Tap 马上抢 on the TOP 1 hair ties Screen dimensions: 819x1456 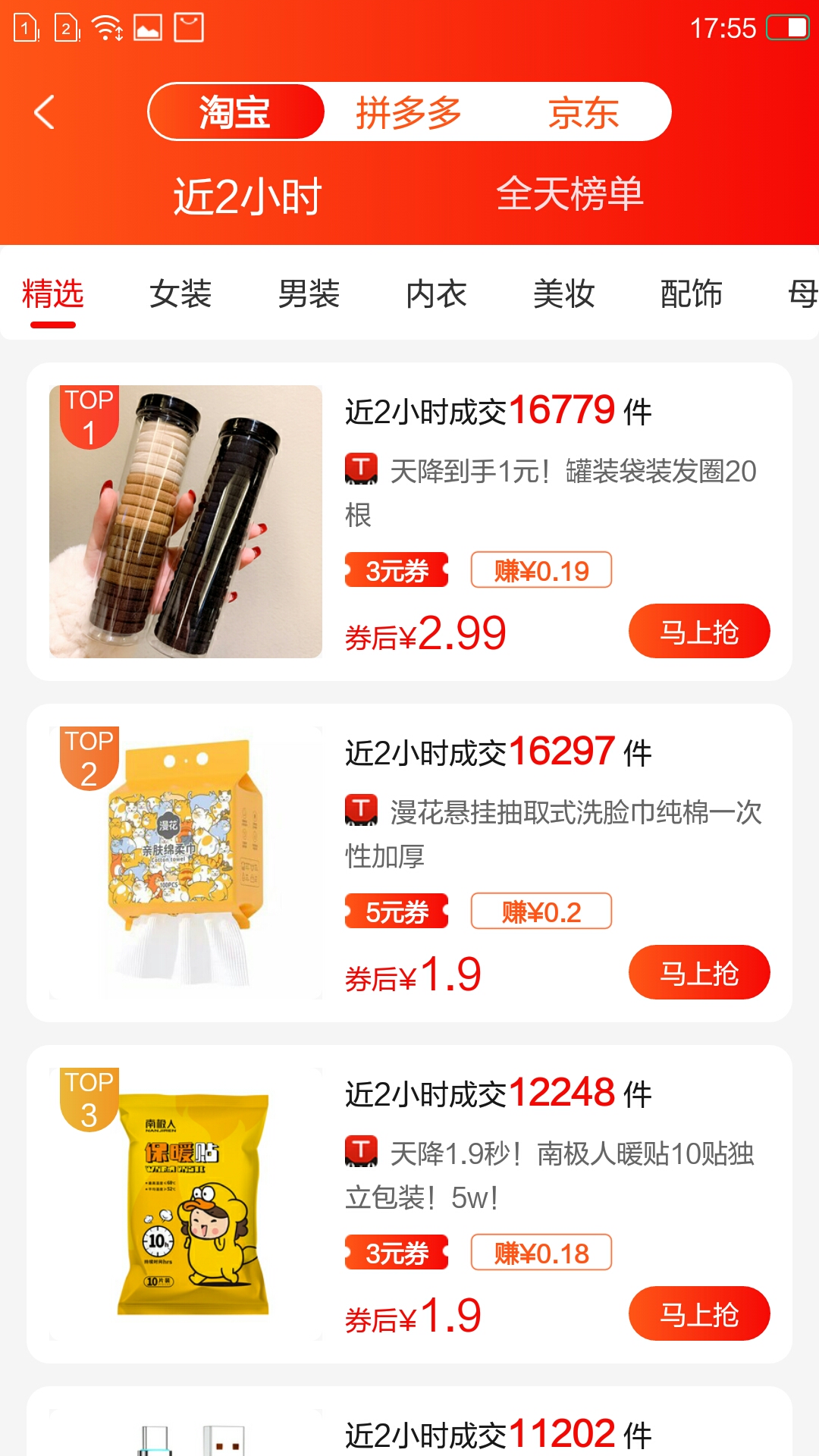(698, 630)
